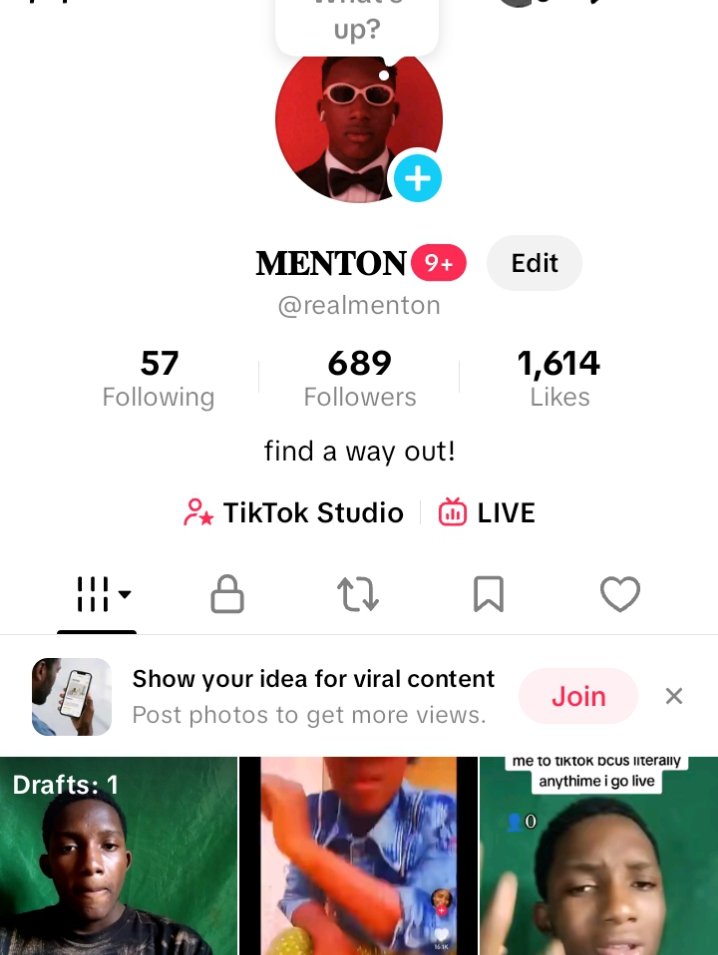The height and width of the screenshot is (955, 718).
Task: Select the posts grid tab
Action: coord(98,595)
